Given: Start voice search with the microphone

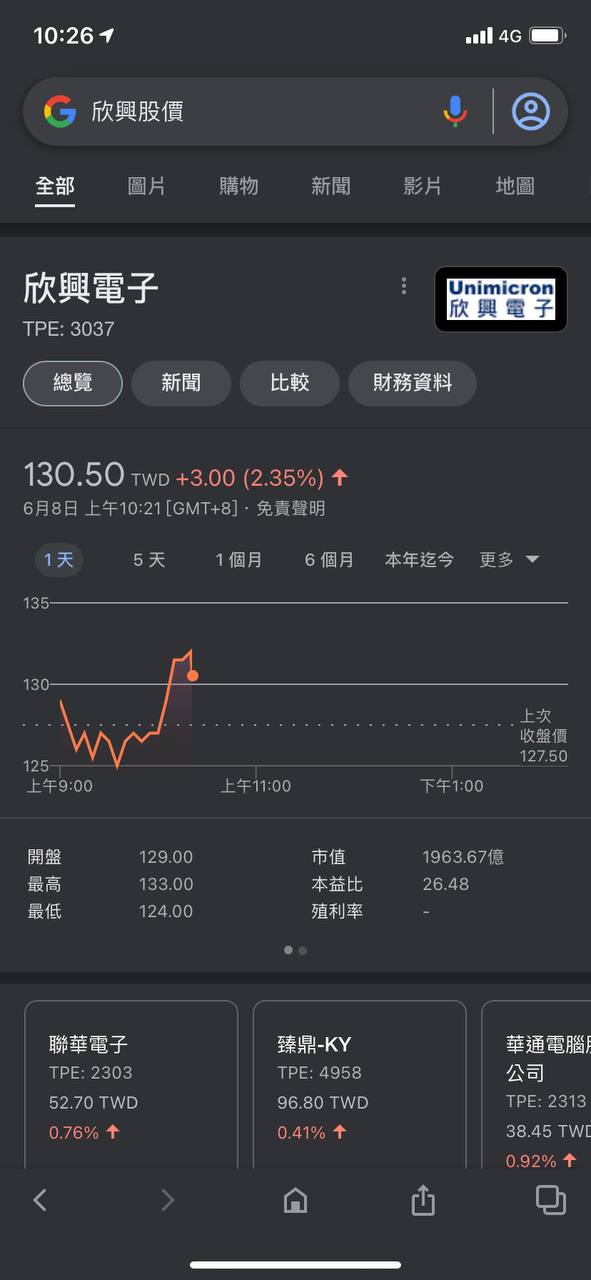Looking at the screenshot, I should [x=455, y=111].
